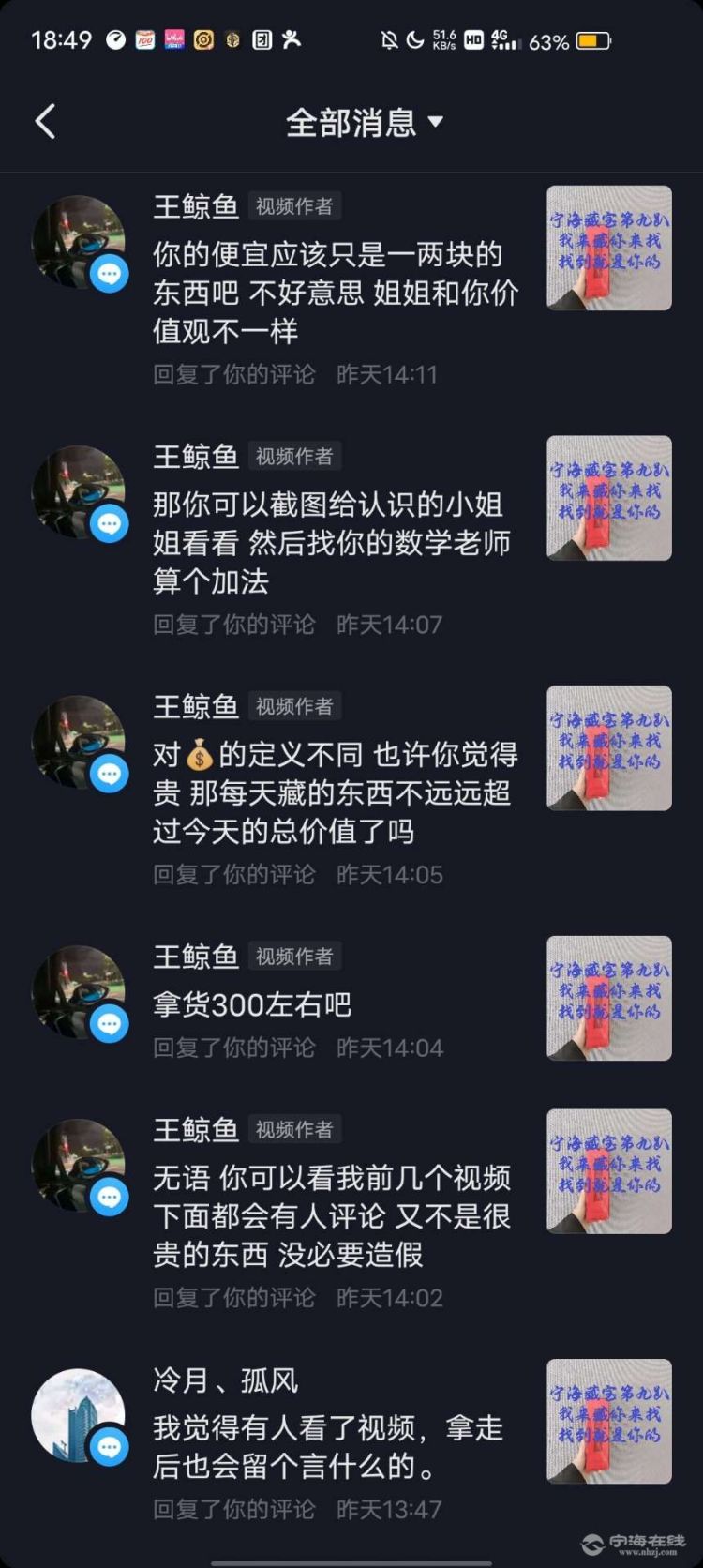Open the reply starting with 无语
The image size is (703, 1568).
pyautogui.click(x=331, y=1215)
